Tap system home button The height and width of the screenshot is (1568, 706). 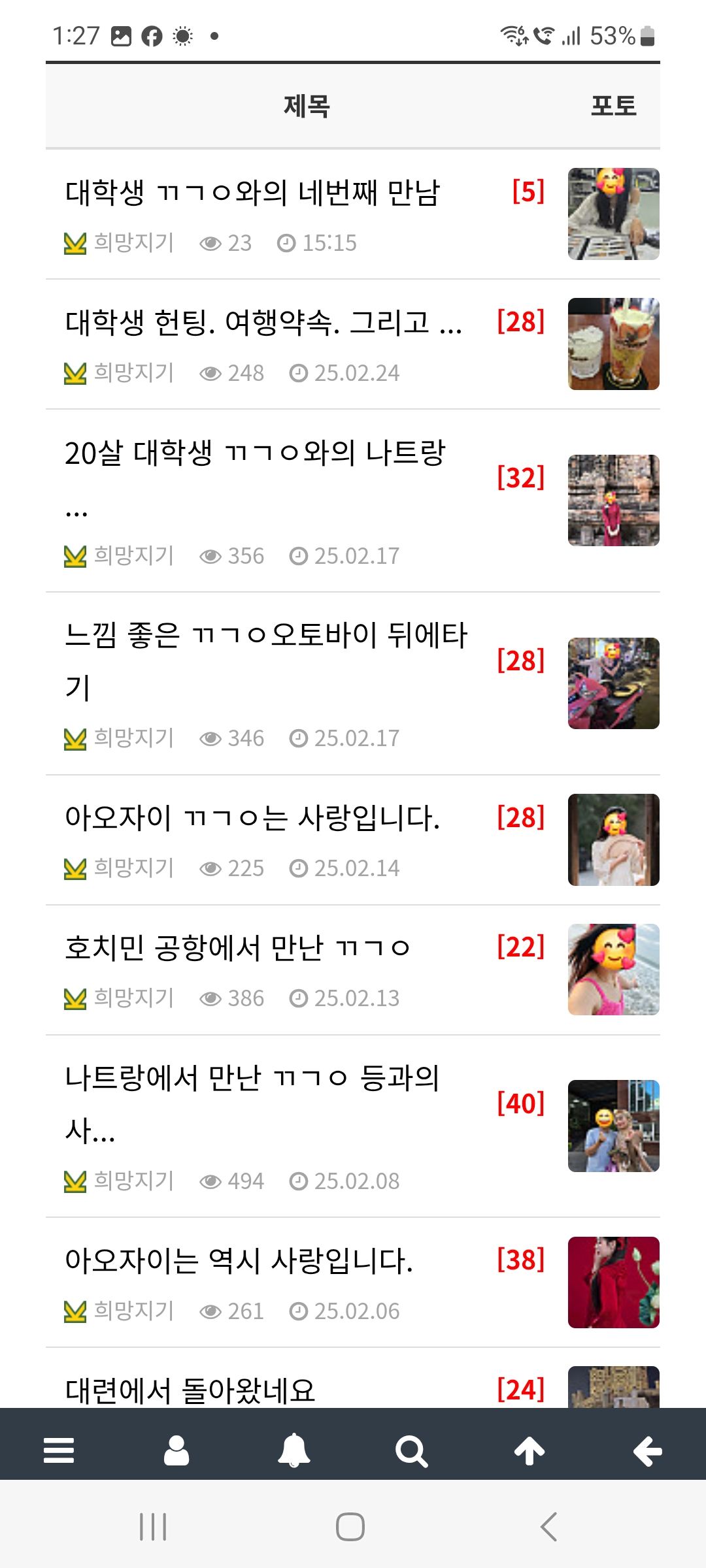click(350, 1527)
